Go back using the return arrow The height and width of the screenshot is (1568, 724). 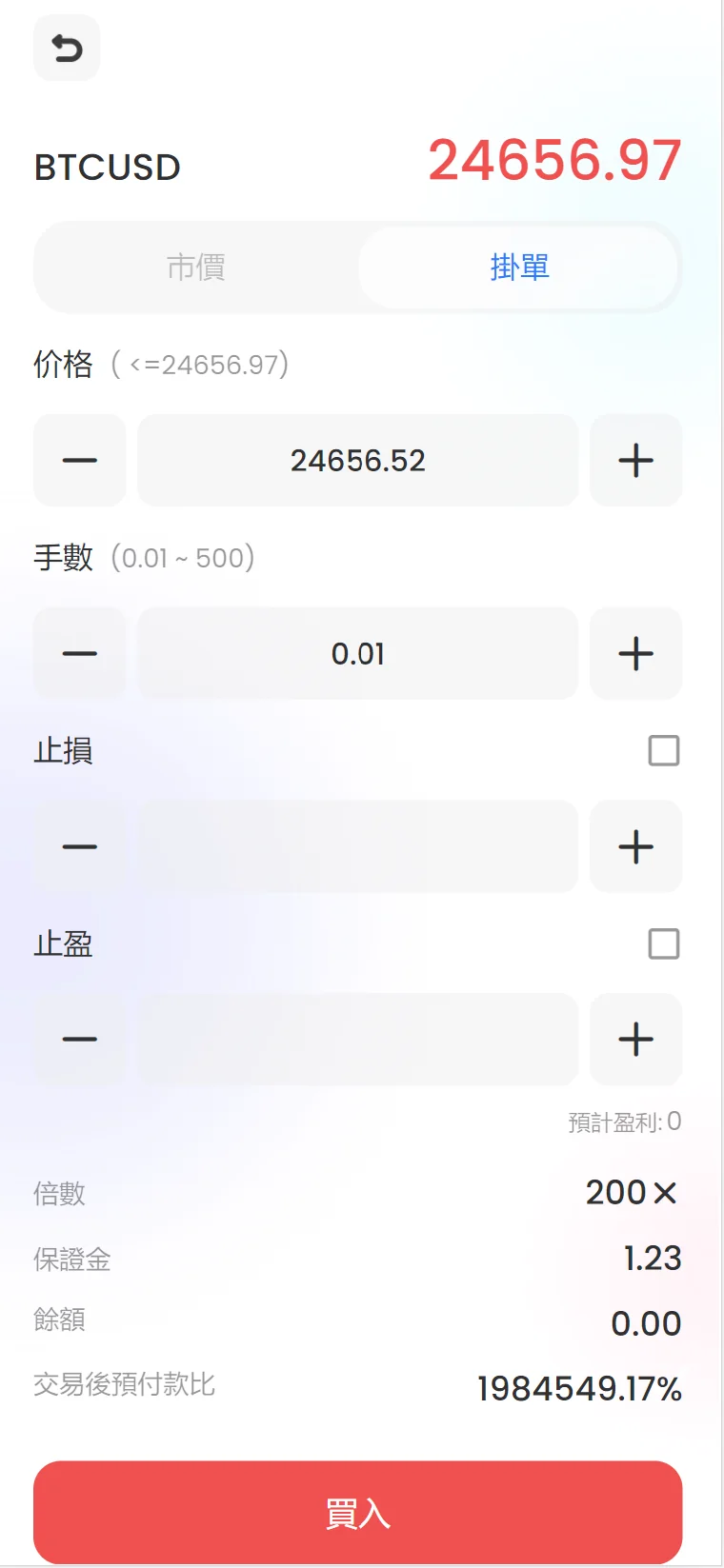point(67,48)
